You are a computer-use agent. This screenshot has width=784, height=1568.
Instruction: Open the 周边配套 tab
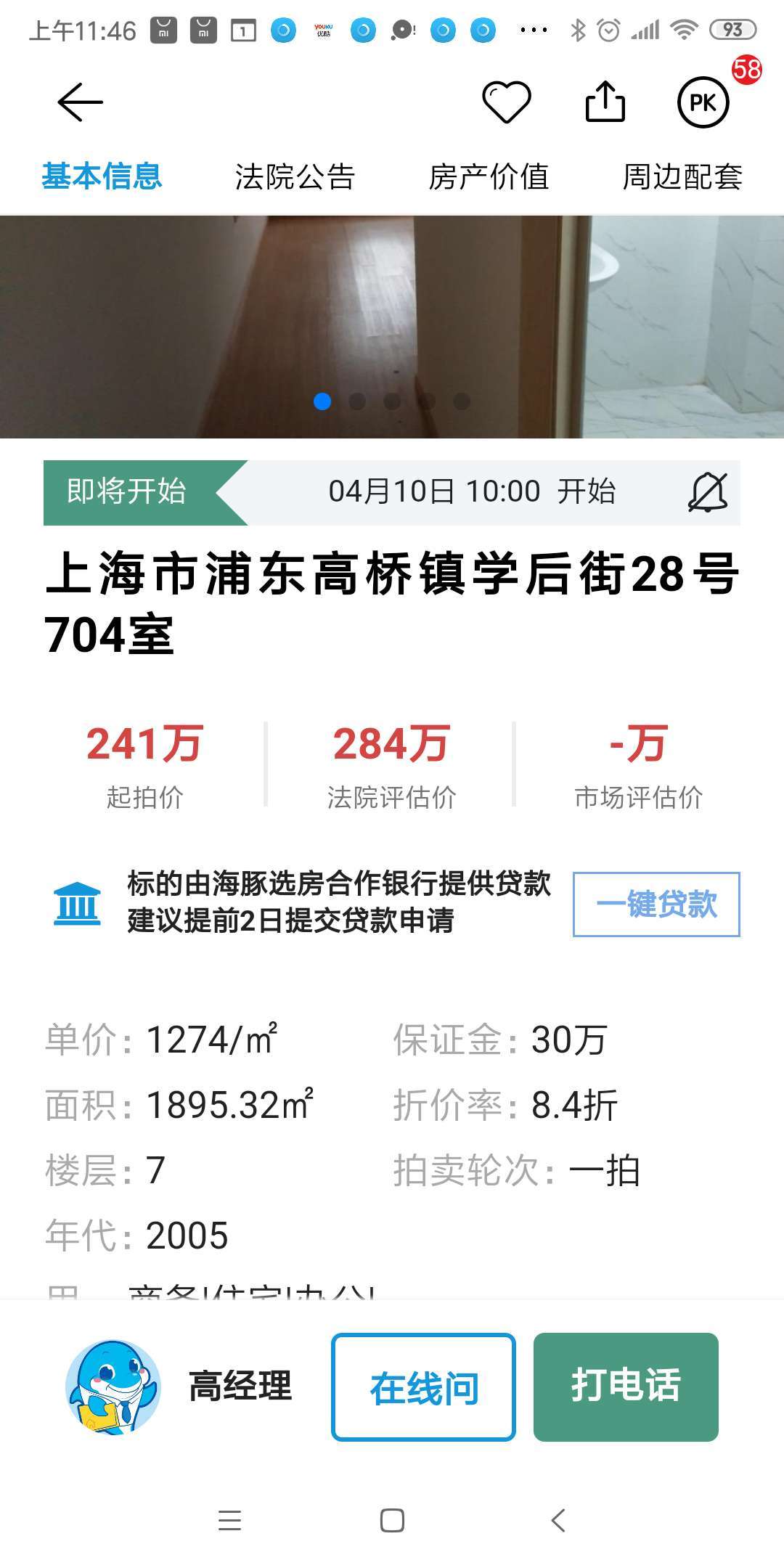pos(683,176)
